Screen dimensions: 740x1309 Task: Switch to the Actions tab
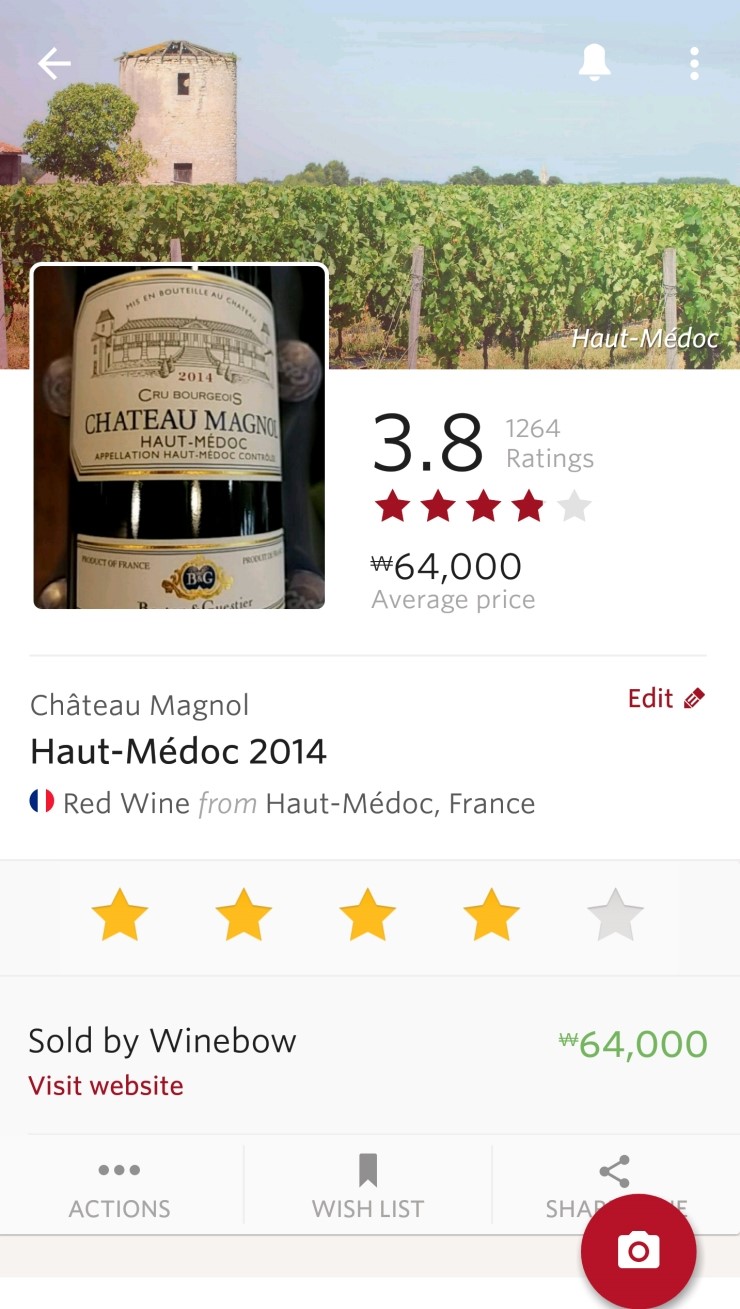(x=119, y=1185)
